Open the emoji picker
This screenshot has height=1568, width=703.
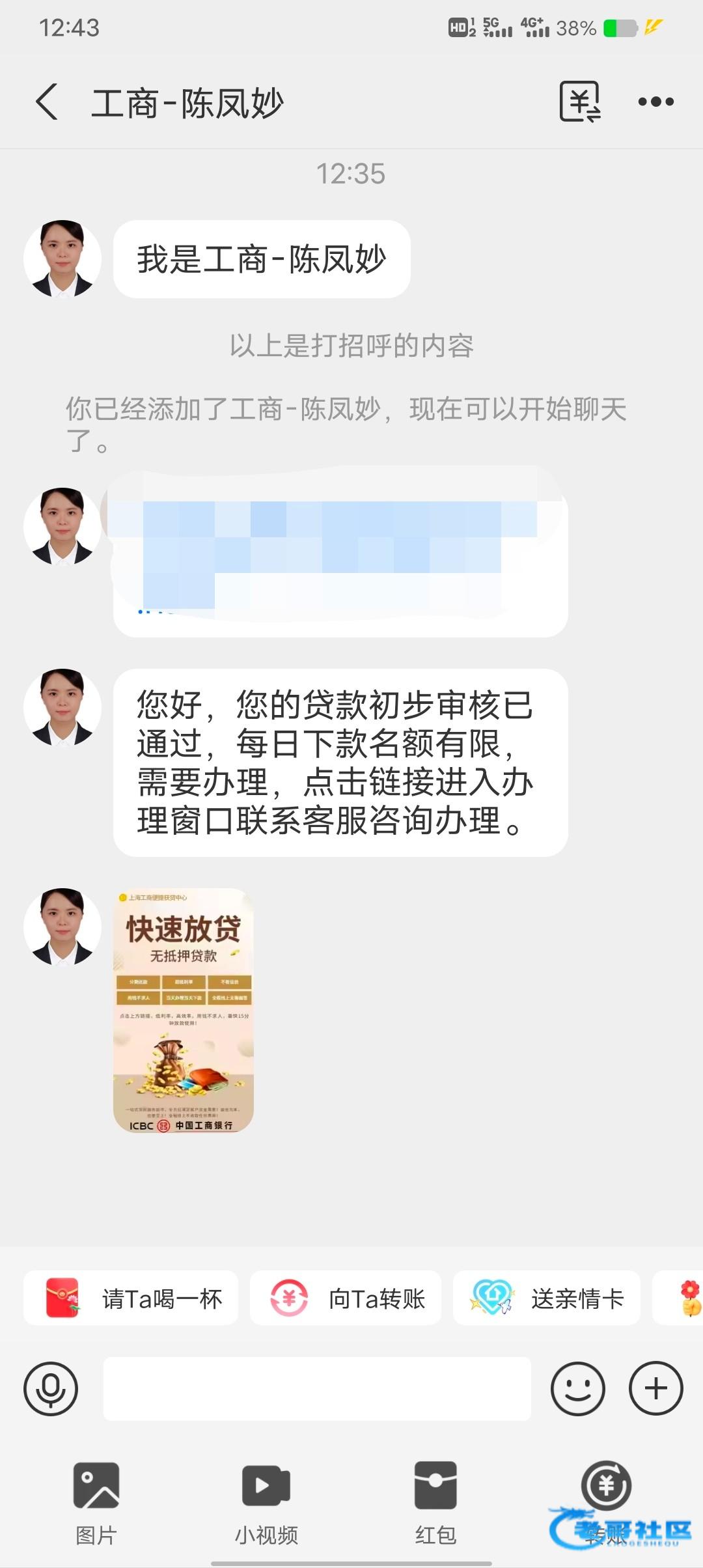[x=577, y=1389]
